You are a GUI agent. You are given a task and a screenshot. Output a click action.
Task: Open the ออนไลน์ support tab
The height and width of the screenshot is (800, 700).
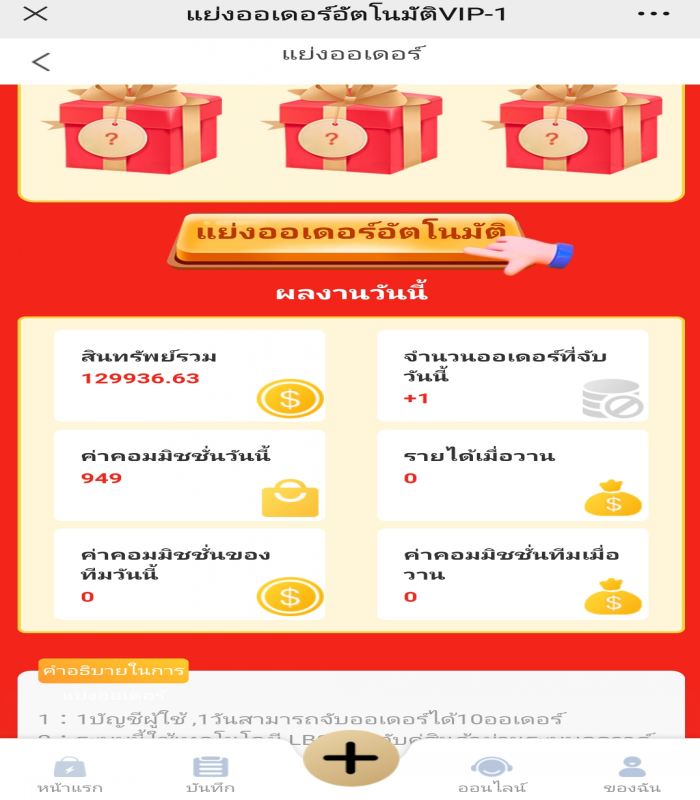tap(491, 773)
